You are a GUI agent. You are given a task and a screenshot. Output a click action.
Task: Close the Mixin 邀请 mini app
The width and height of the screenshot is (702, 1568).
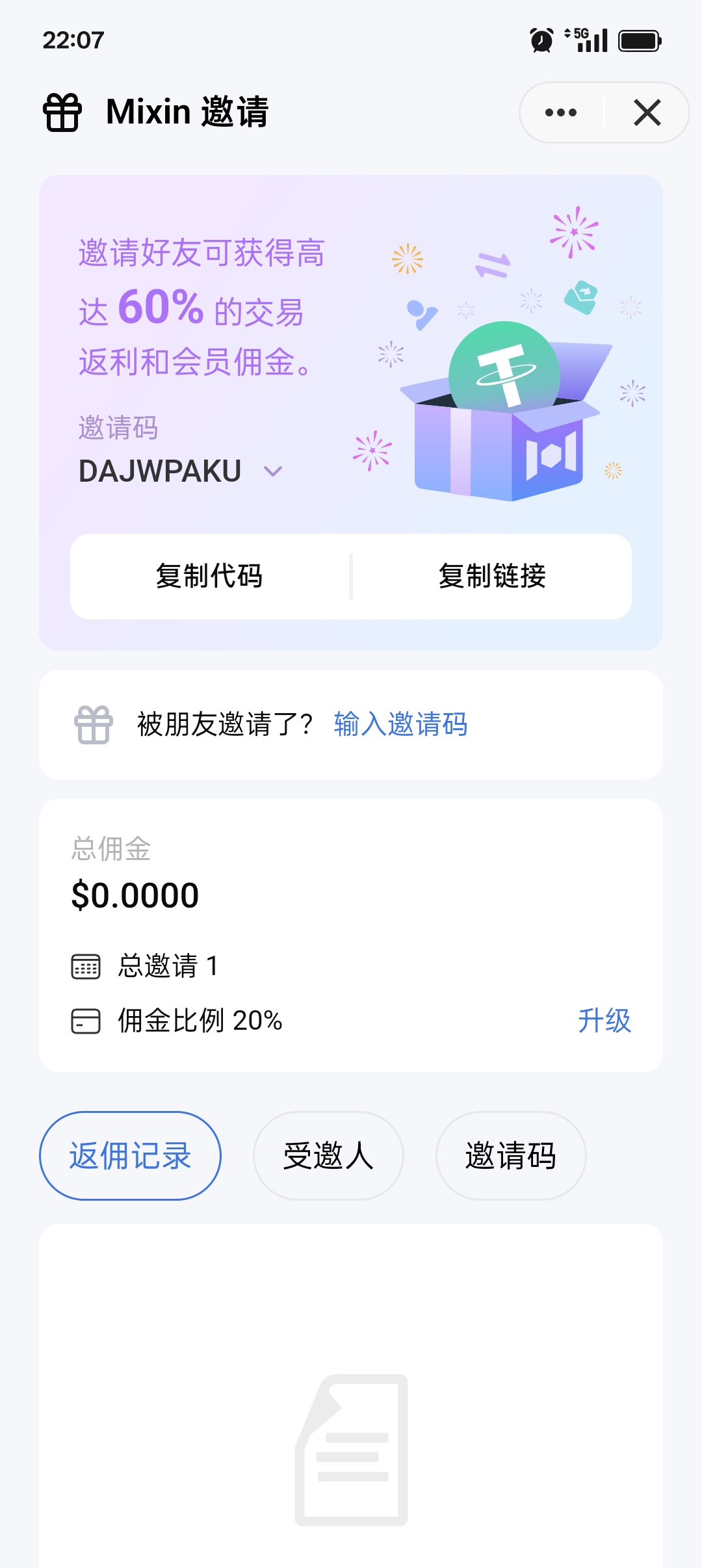(x=647, y=112)
